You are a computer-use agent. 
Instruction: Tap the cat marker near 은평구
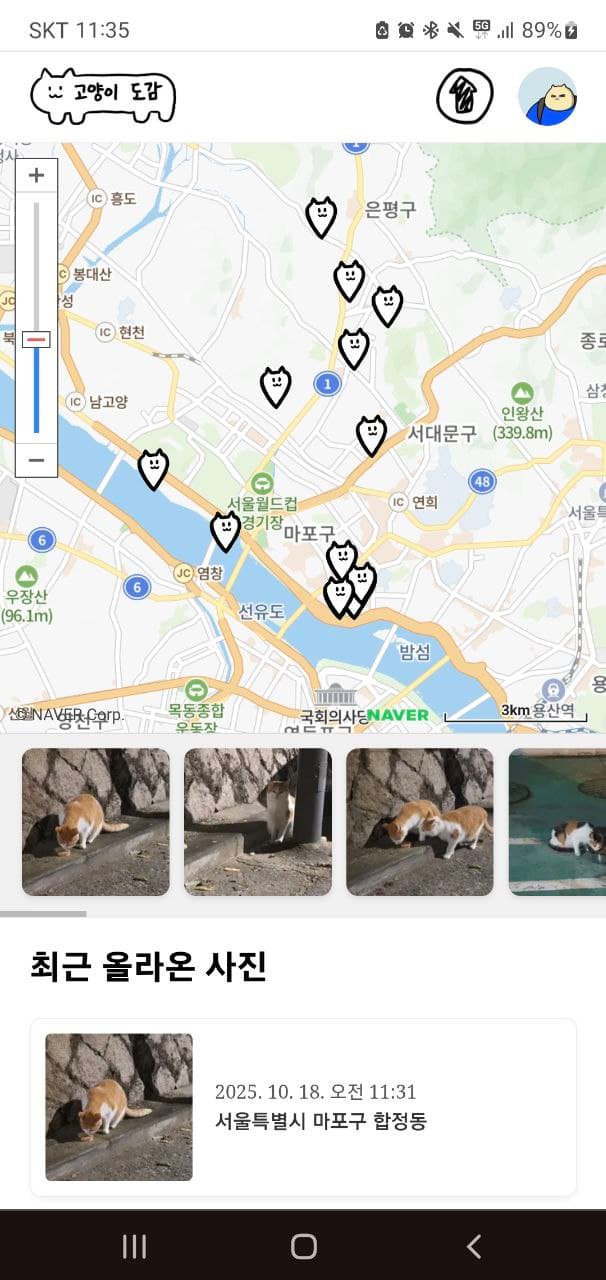point(321,216)
